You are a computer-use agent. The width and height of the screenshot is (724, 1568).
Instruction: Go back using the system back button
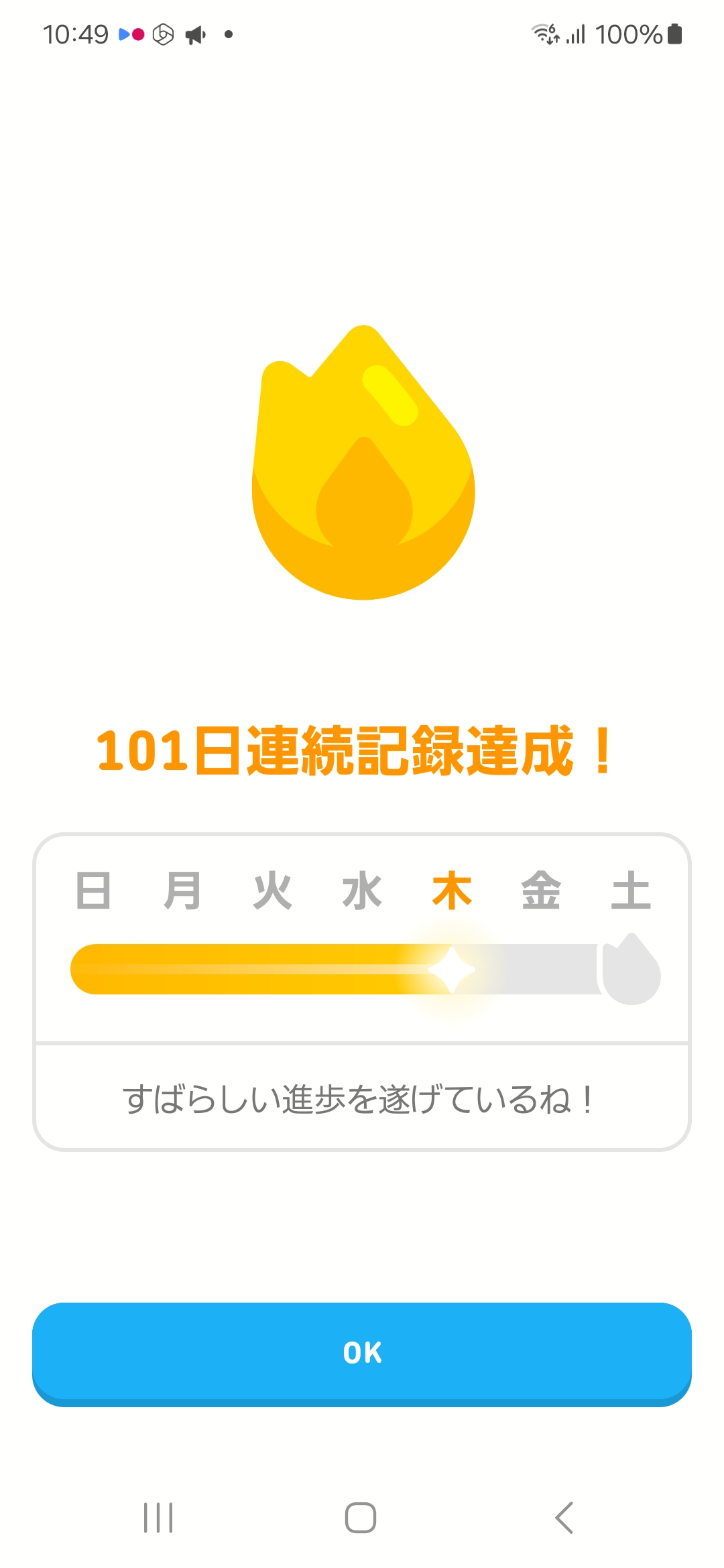[564, 1518]
